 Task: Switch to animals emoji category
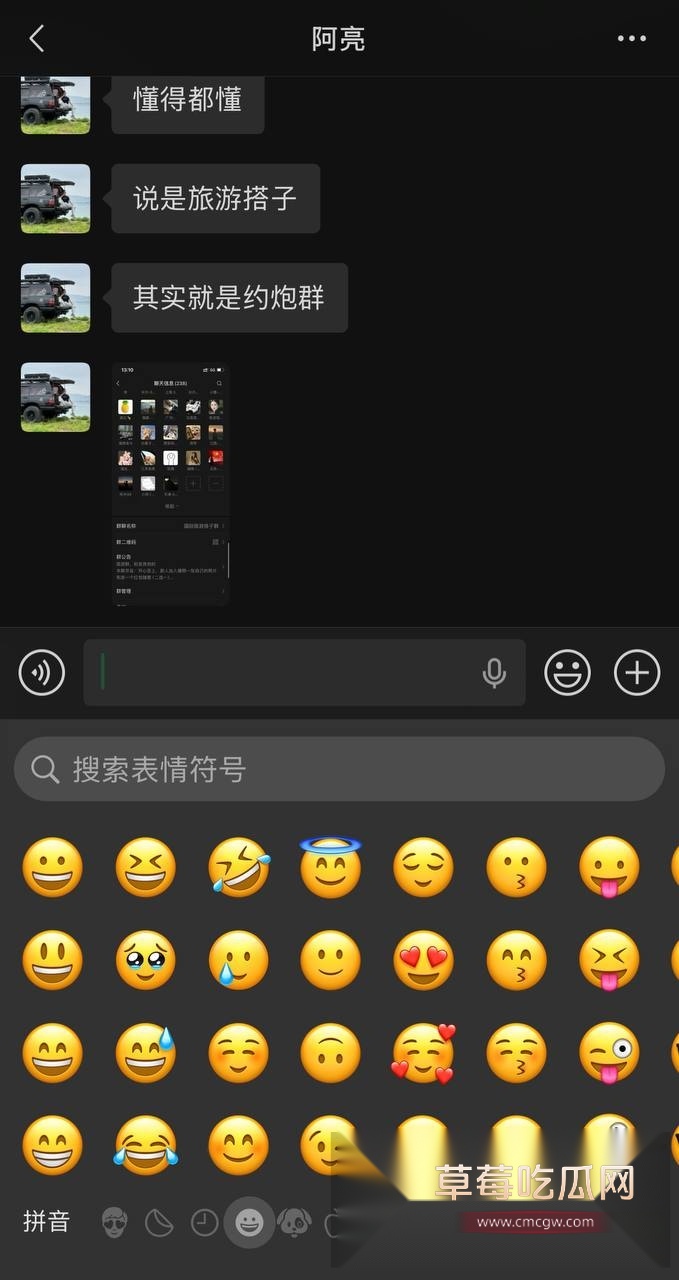coord(293,1222)
